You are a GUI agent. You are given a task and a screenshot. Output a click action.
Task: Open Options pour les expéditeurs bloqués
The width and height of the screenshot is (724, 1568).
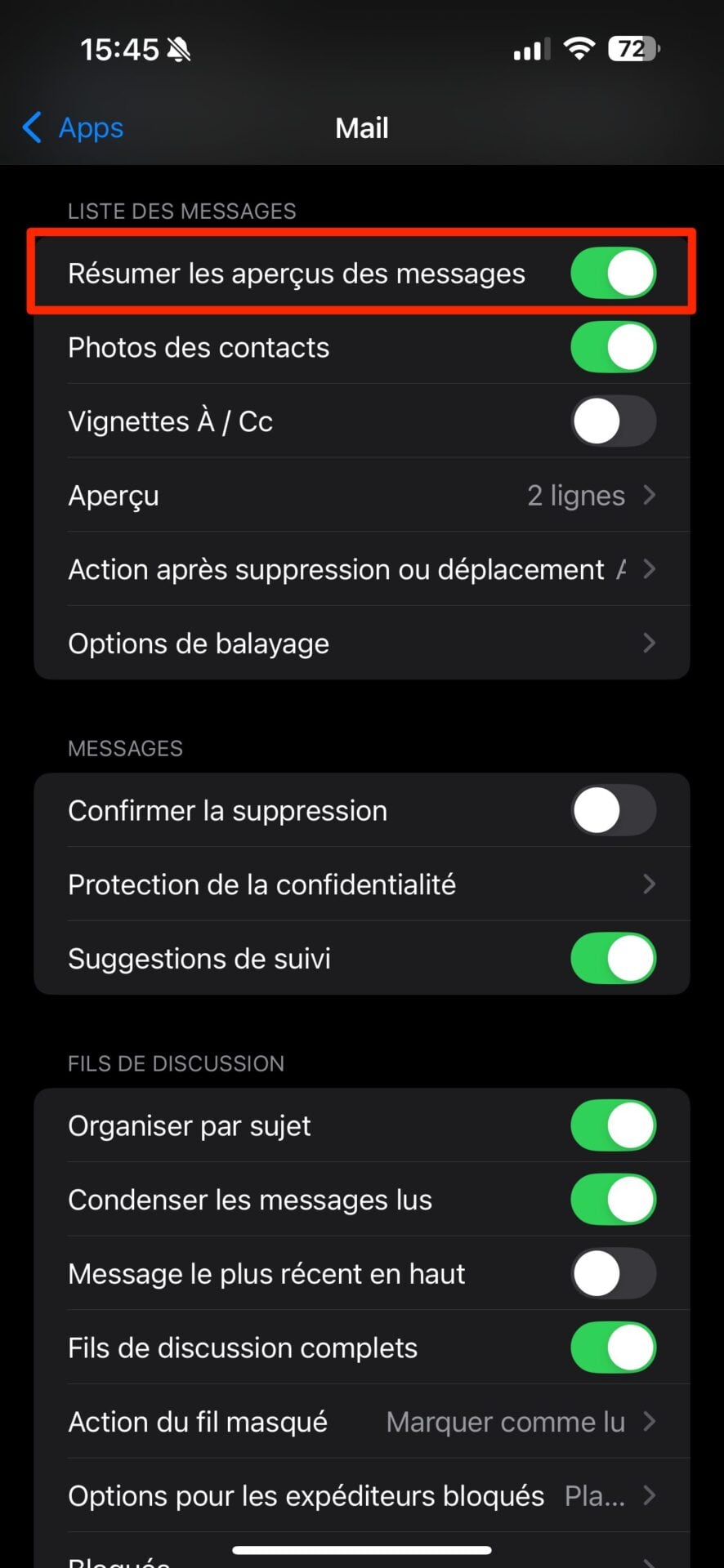[362, 1496]
